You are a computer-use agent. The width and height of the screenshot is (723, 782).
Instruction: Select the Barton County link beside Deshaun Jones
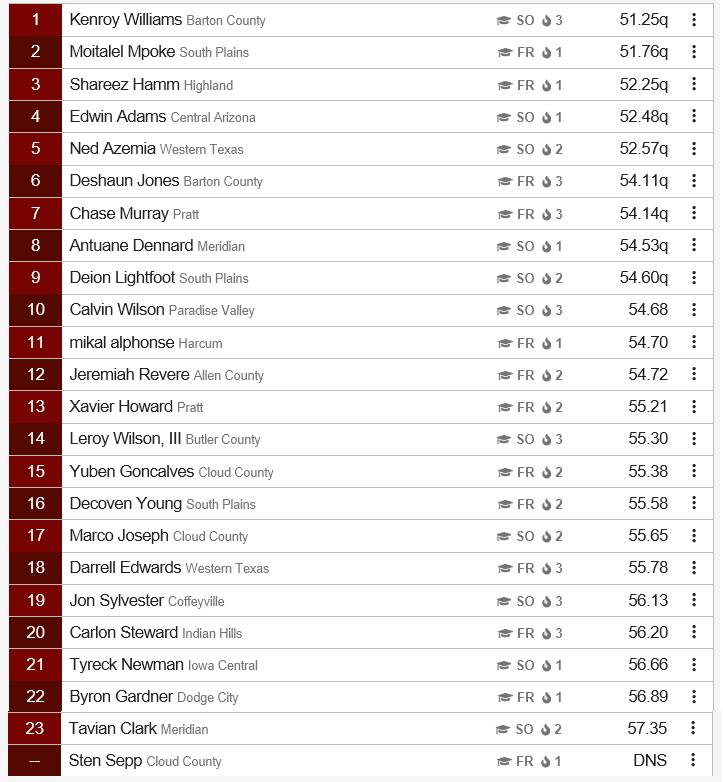coord(223,182)
